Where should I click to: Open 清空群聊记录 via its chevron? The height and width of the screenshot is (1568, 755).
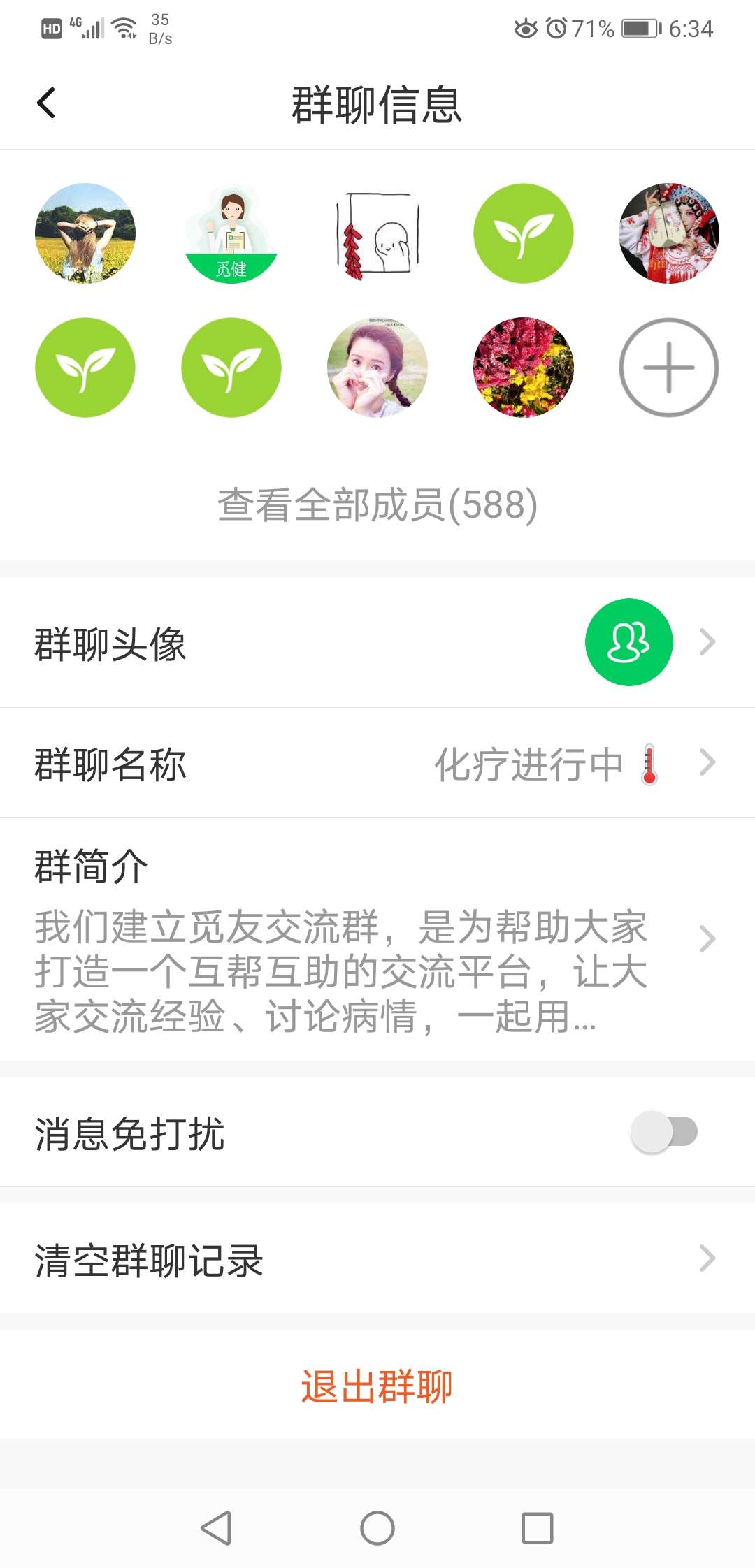(x=708, y=1260)
